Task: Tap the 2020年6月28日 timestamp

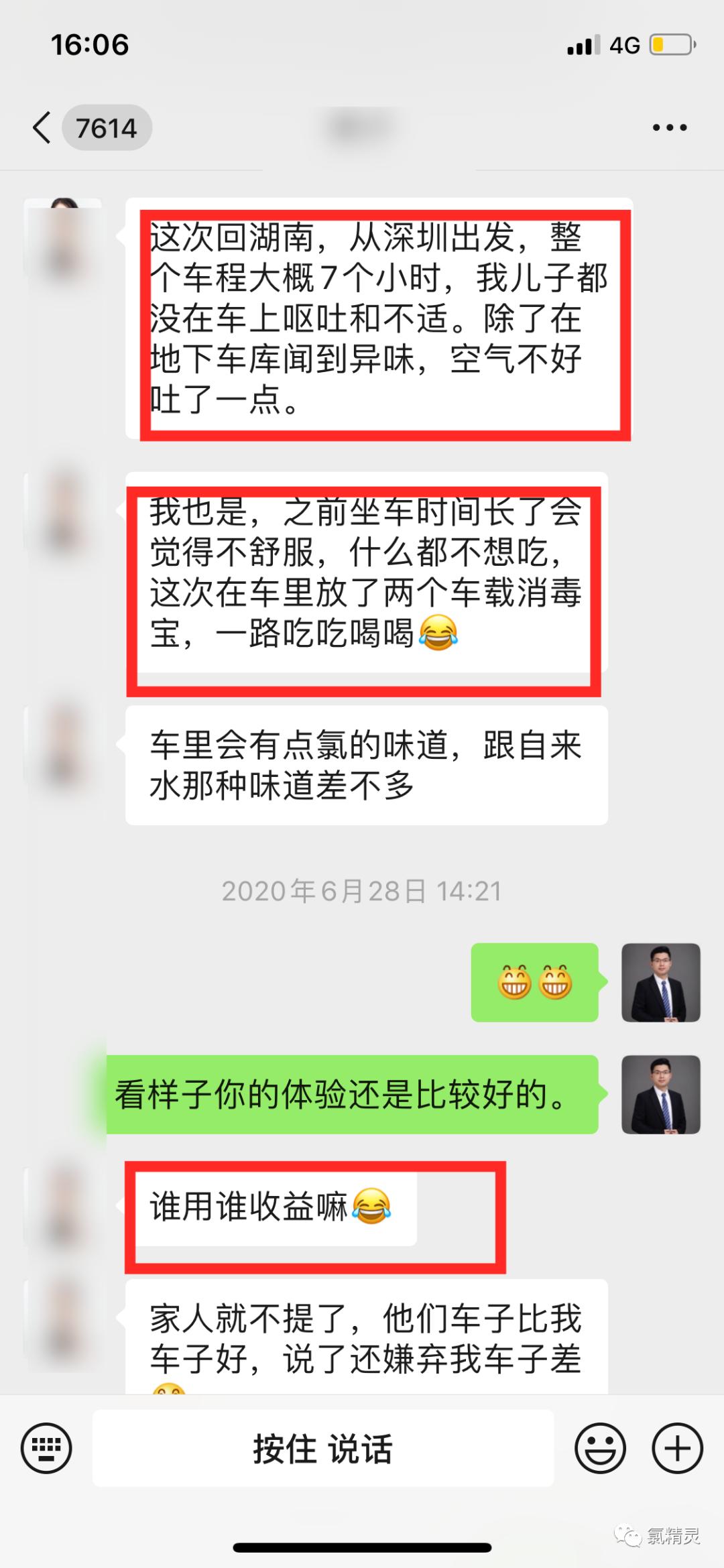Action: pyautogui.click(x=362, y=892)
